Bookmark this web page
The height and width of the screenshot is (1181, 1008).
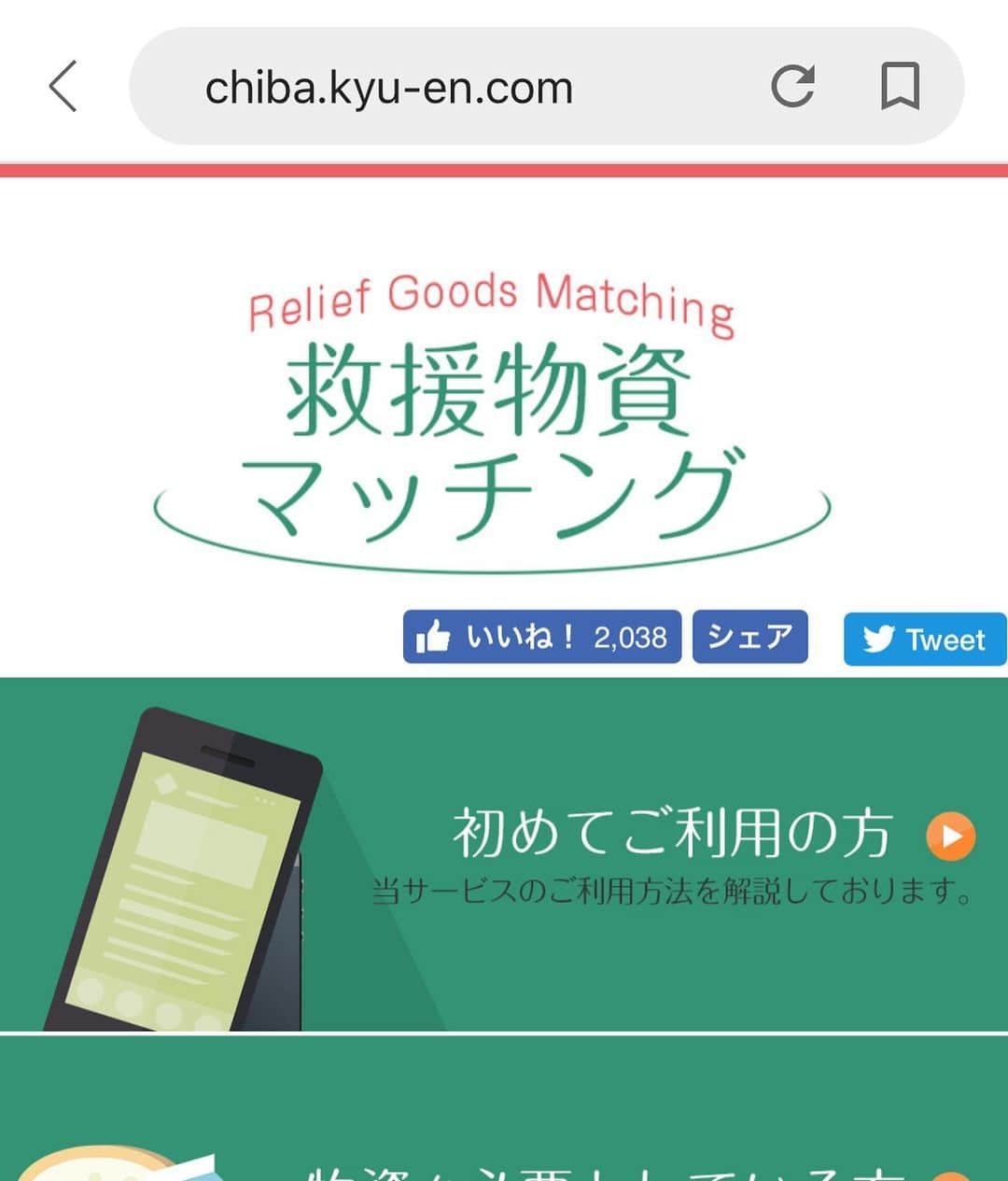(x=900, y=87)
